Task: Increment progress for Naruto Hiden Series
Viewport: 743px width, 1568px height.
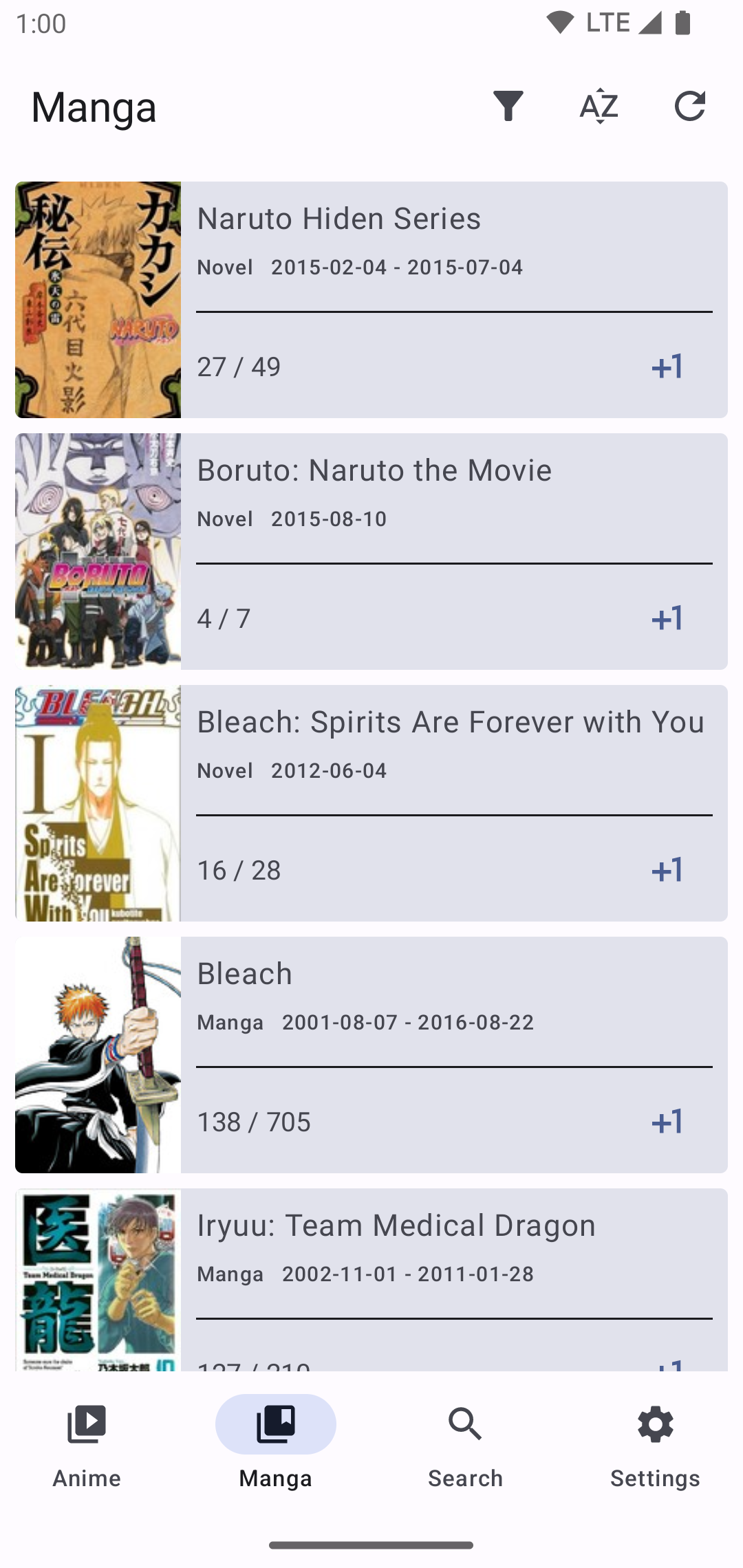Action: pos(667,367)
